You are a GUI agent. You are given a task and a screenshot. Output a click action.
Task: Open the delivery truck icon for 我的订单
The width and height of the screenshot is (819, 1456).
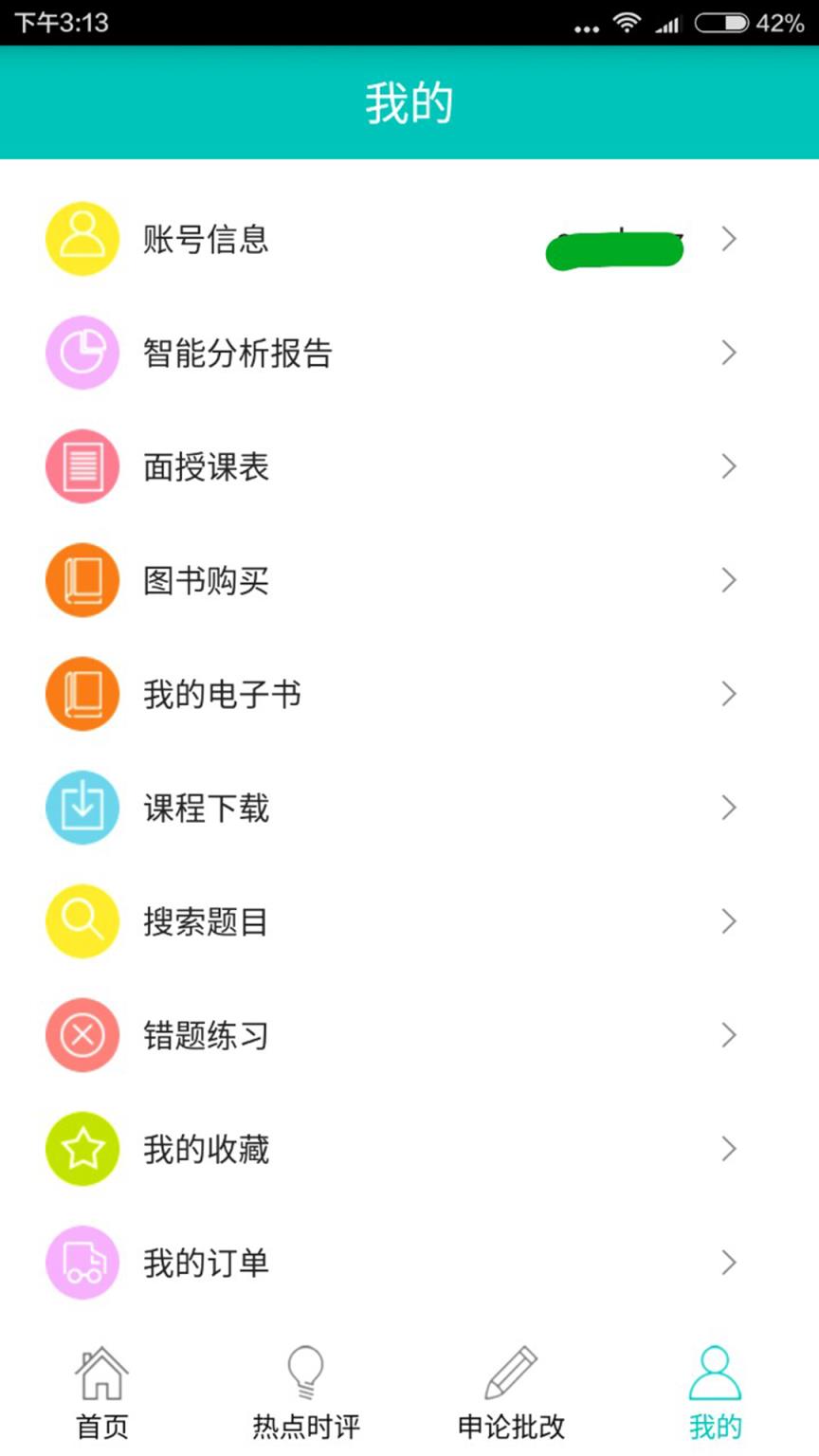(82, 1263)
